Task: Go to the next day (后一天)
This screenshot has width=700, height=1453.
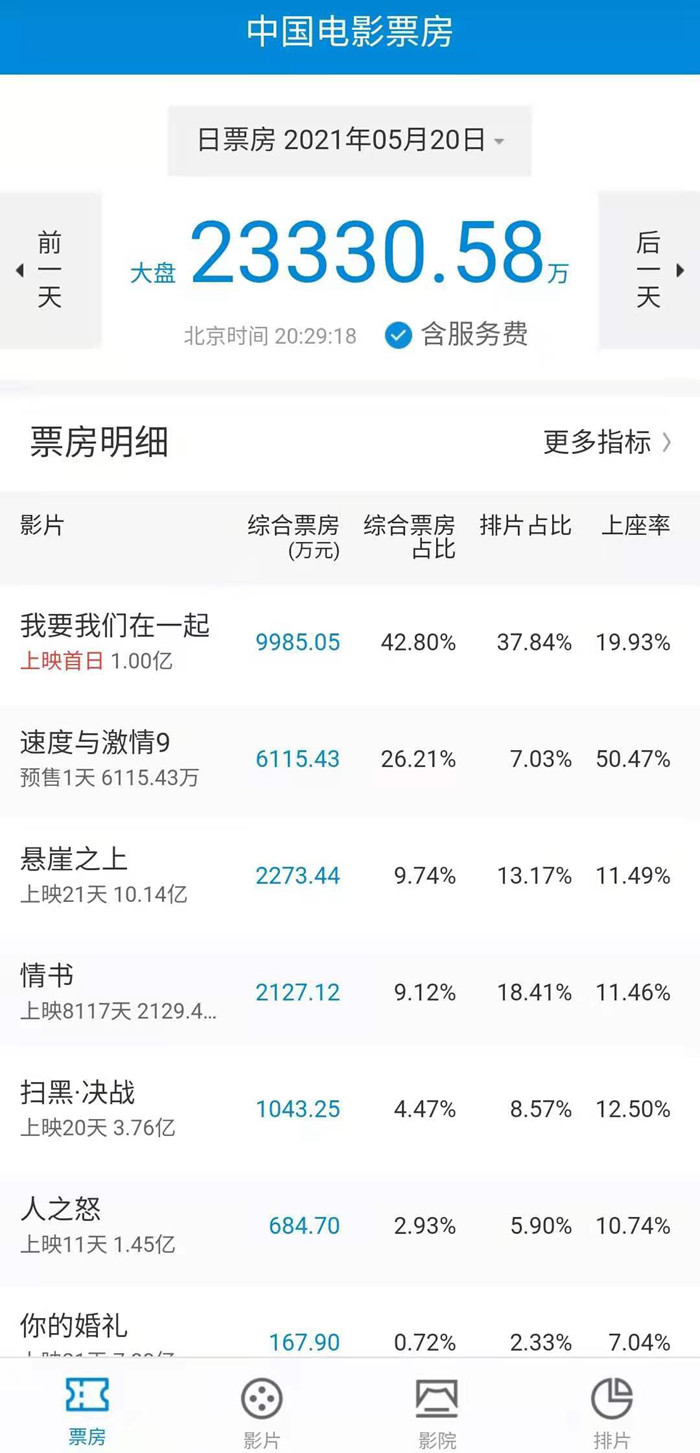Action: [649, 270]
